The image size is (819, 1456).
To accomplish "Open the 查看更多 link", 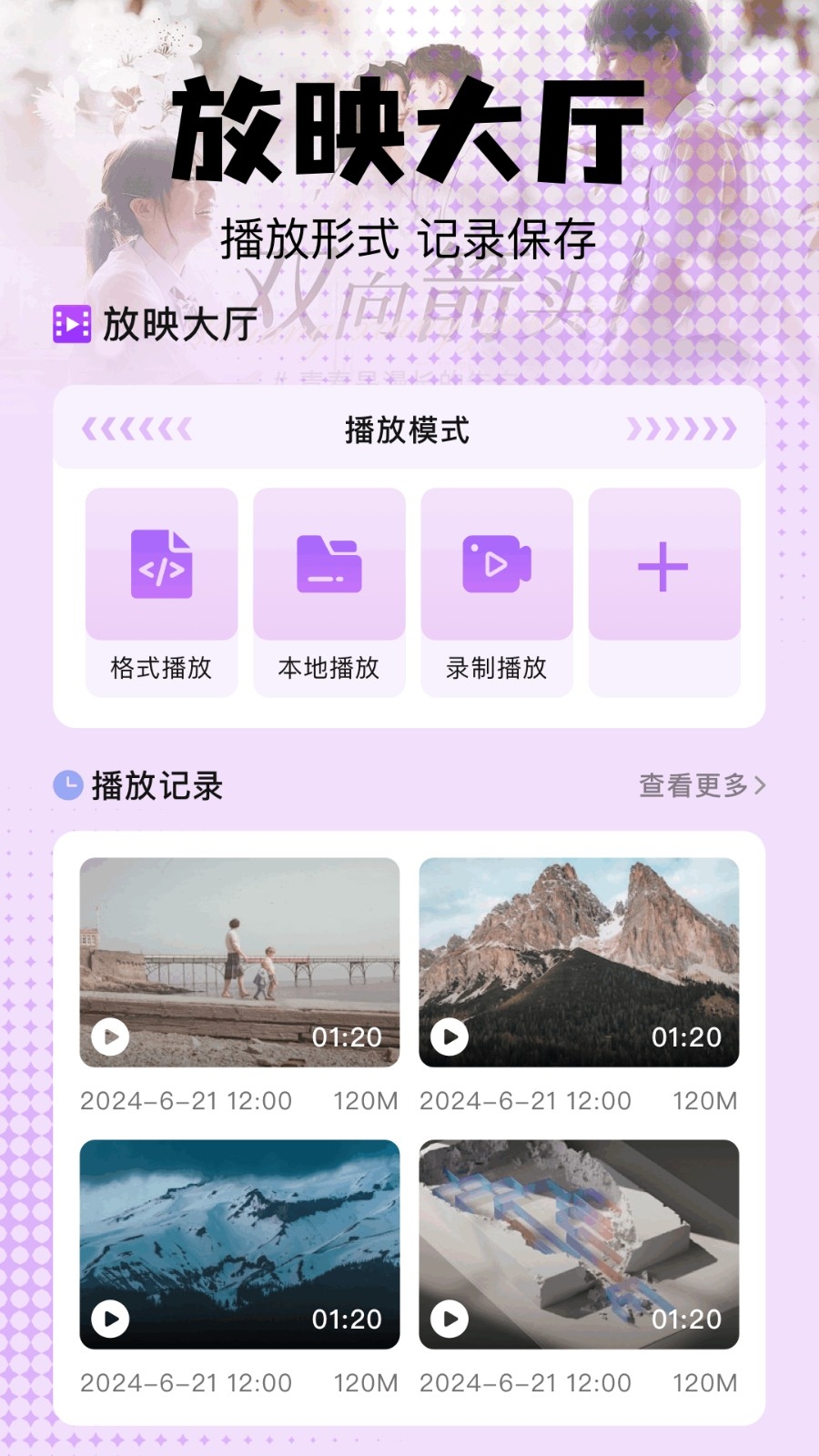I will coord(695,784).
